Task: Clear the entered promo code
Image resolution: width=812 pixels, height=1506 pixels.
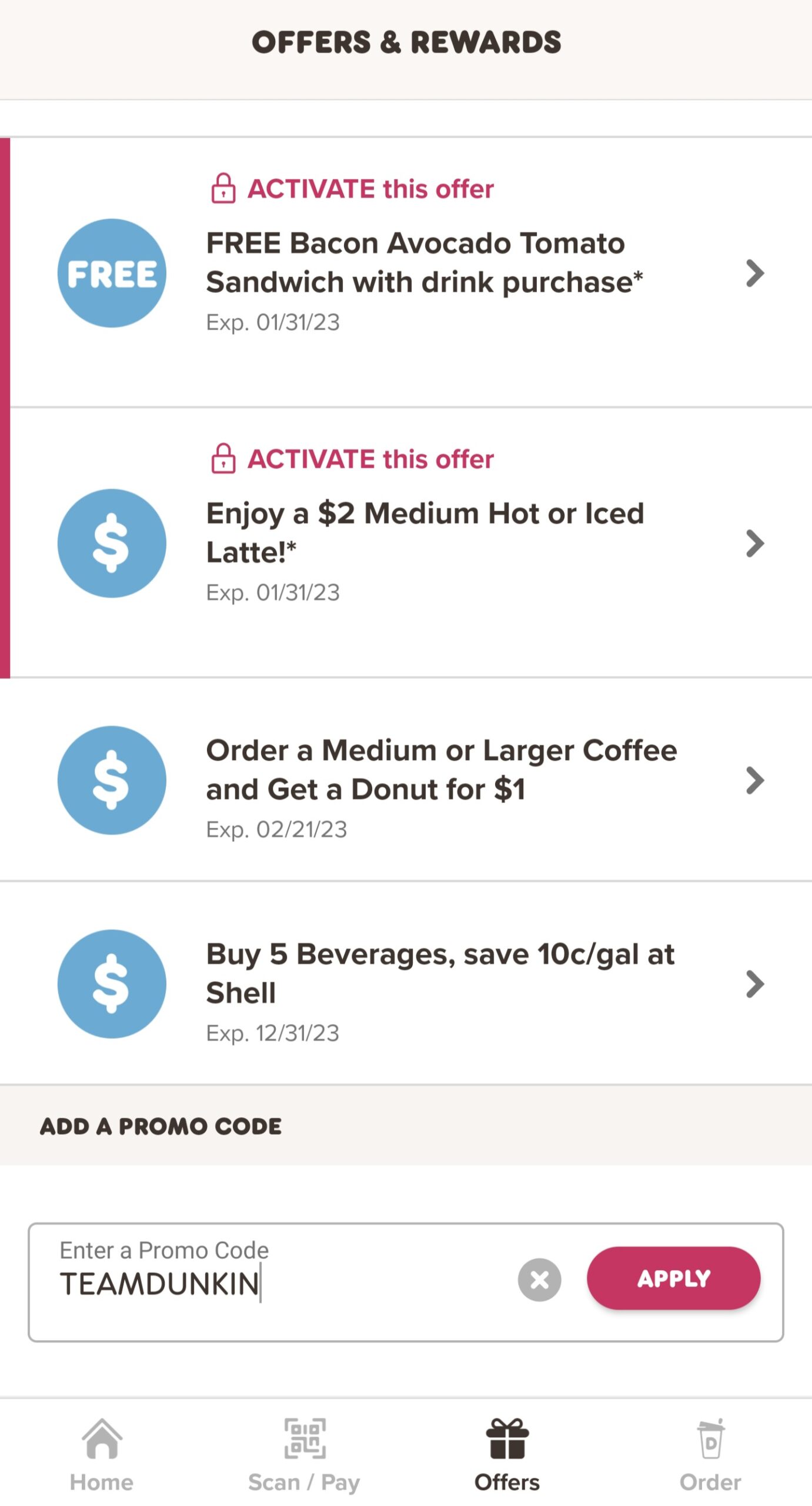Action: pyautogui.click(x=539, y=1280)
